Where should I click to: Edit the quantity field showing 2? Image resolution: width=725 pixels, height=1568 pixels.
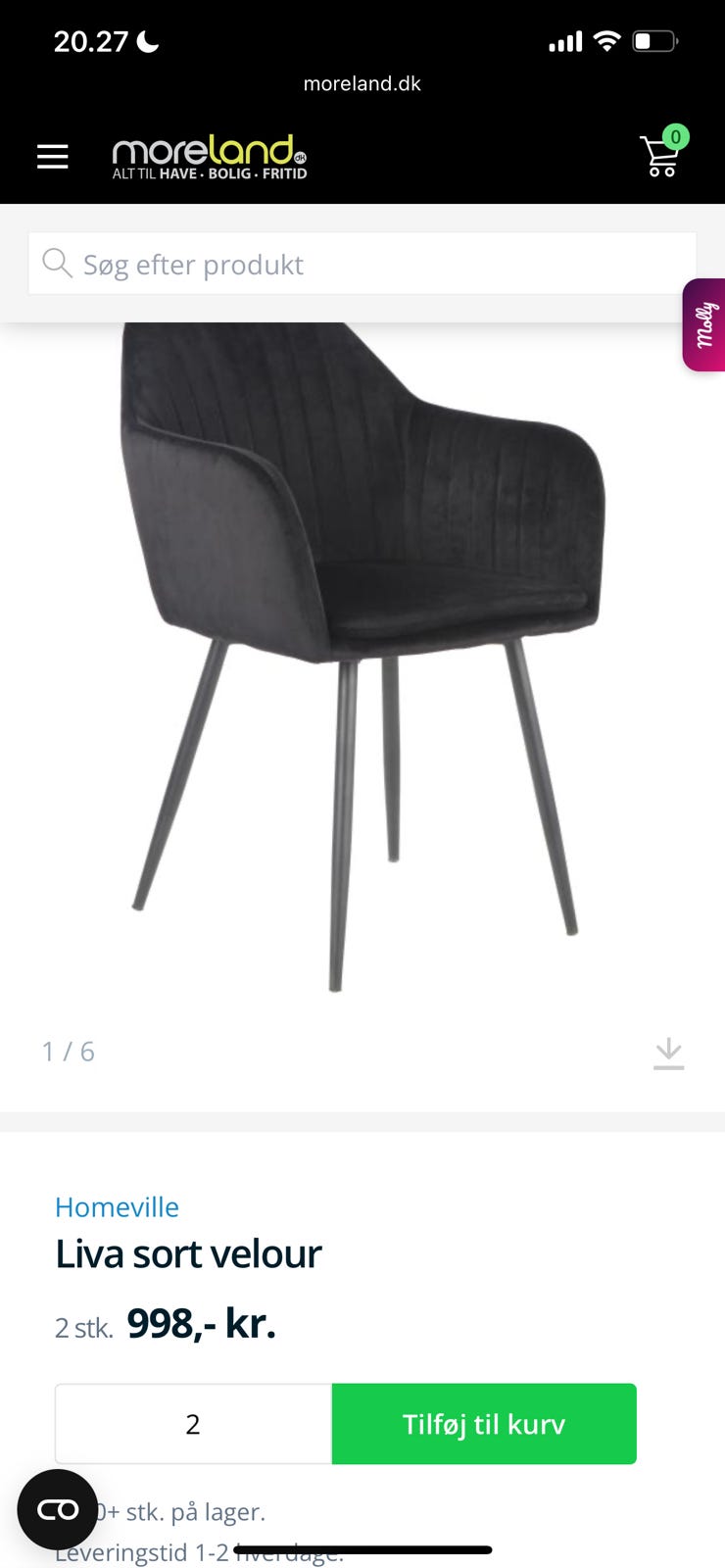pos(193,1424)
